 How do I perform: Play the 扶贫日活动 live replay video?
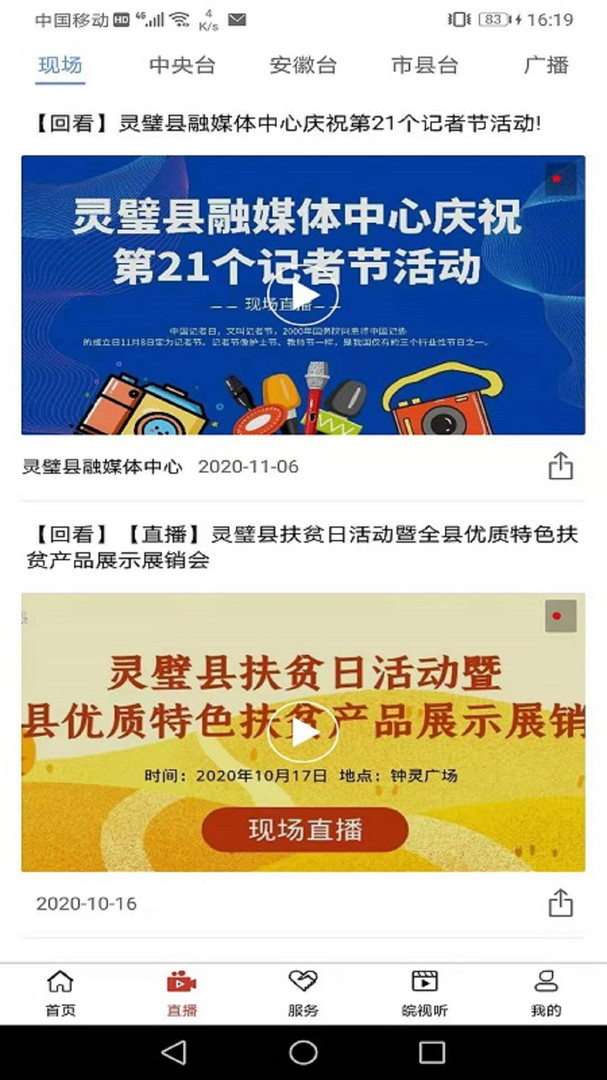(x=303, y=733)
